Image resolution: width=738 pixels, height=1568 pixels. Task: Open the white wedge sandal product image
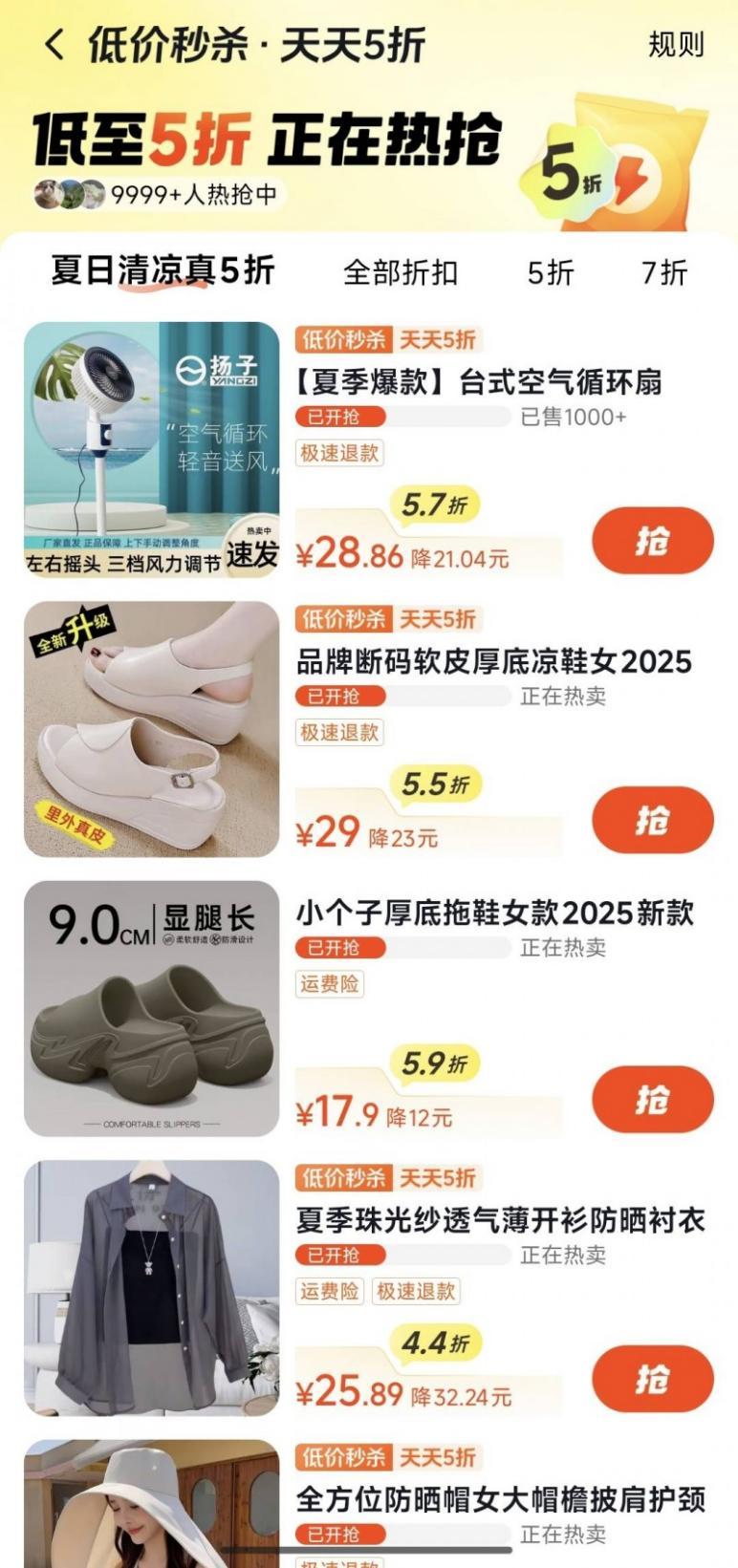pos(152,729)
